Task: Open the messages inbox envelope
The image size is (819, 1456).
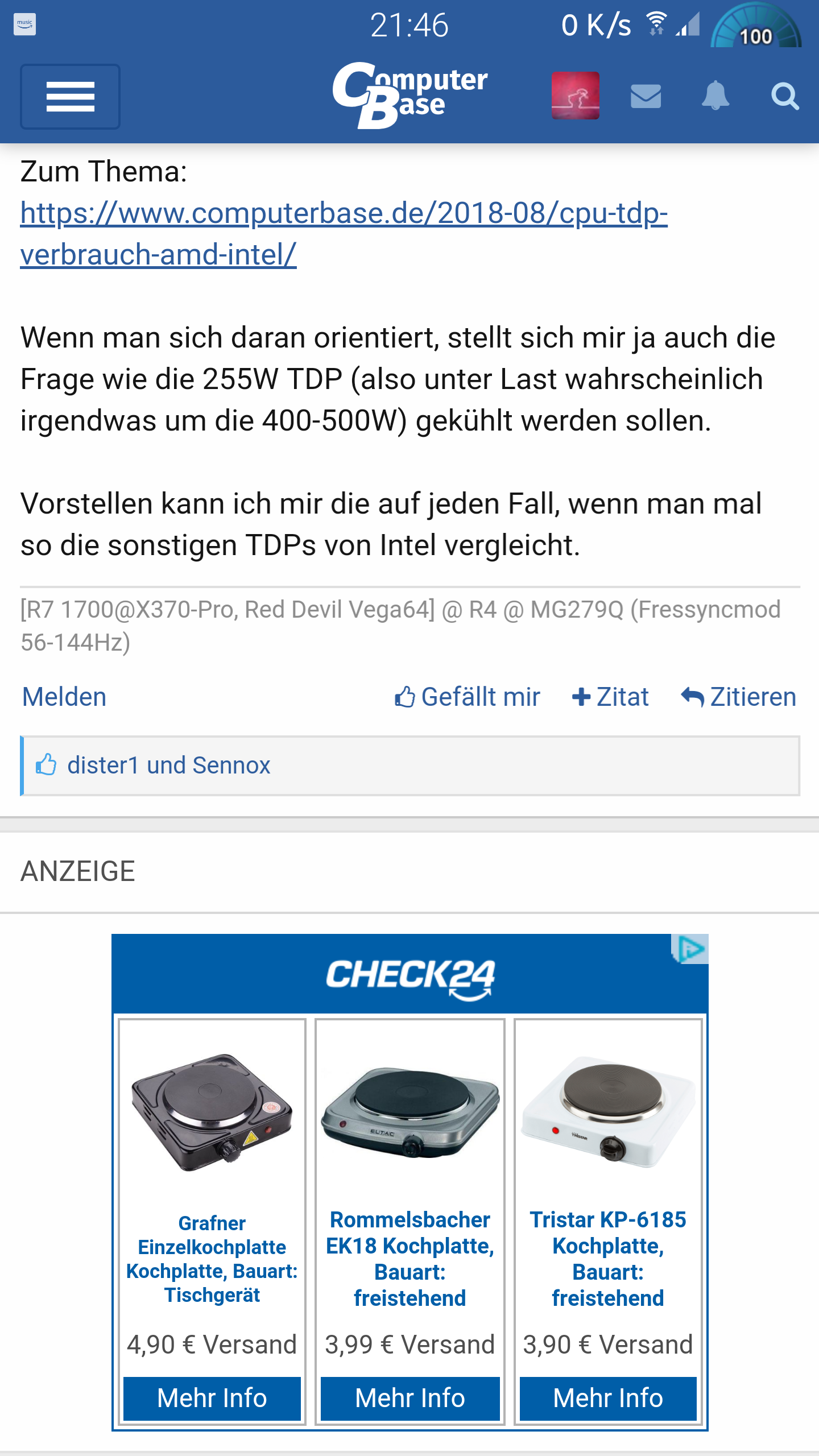Action: pos(646,96)
